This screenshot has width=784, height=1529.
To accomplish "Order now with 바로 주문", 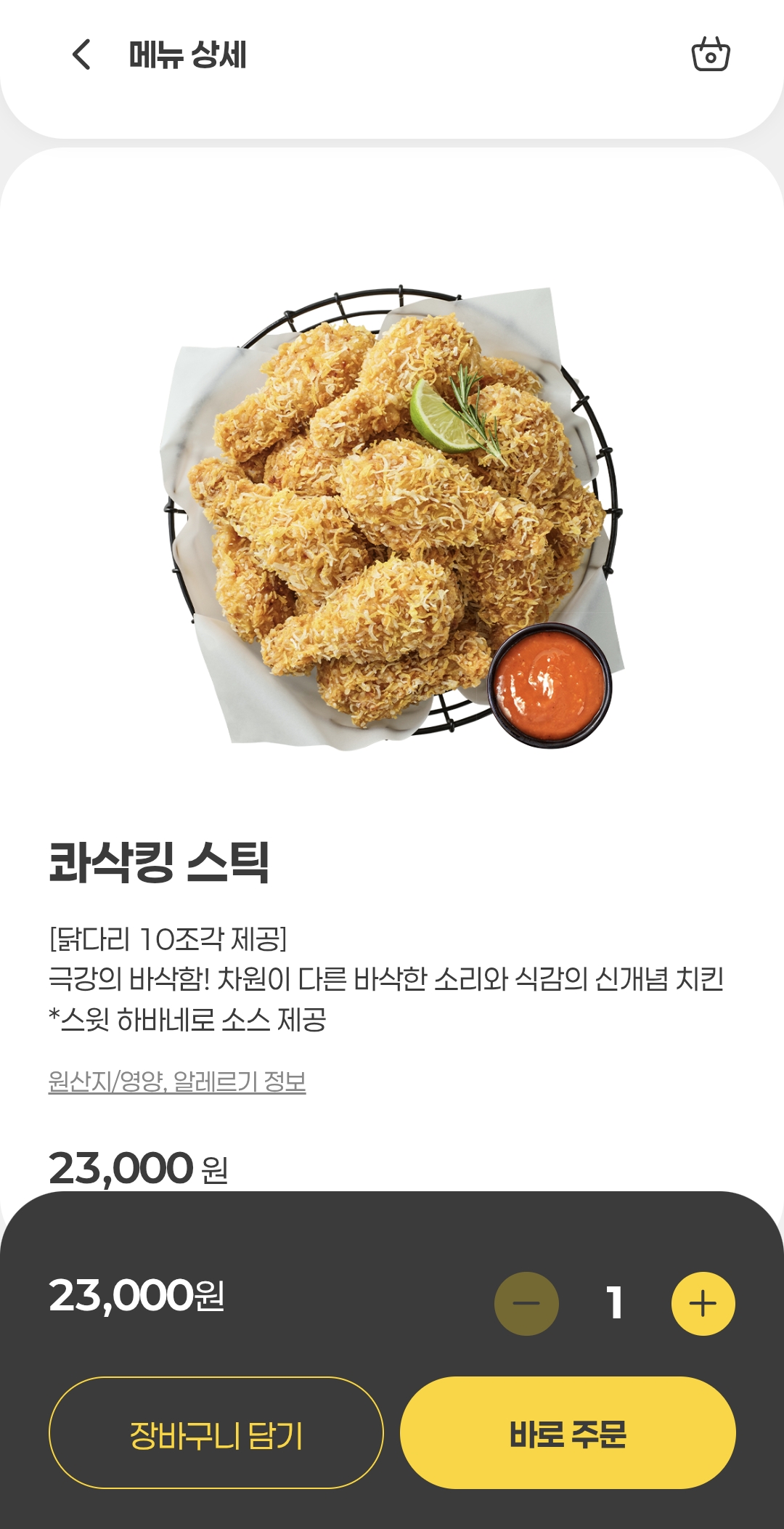I will (568, 1432).
